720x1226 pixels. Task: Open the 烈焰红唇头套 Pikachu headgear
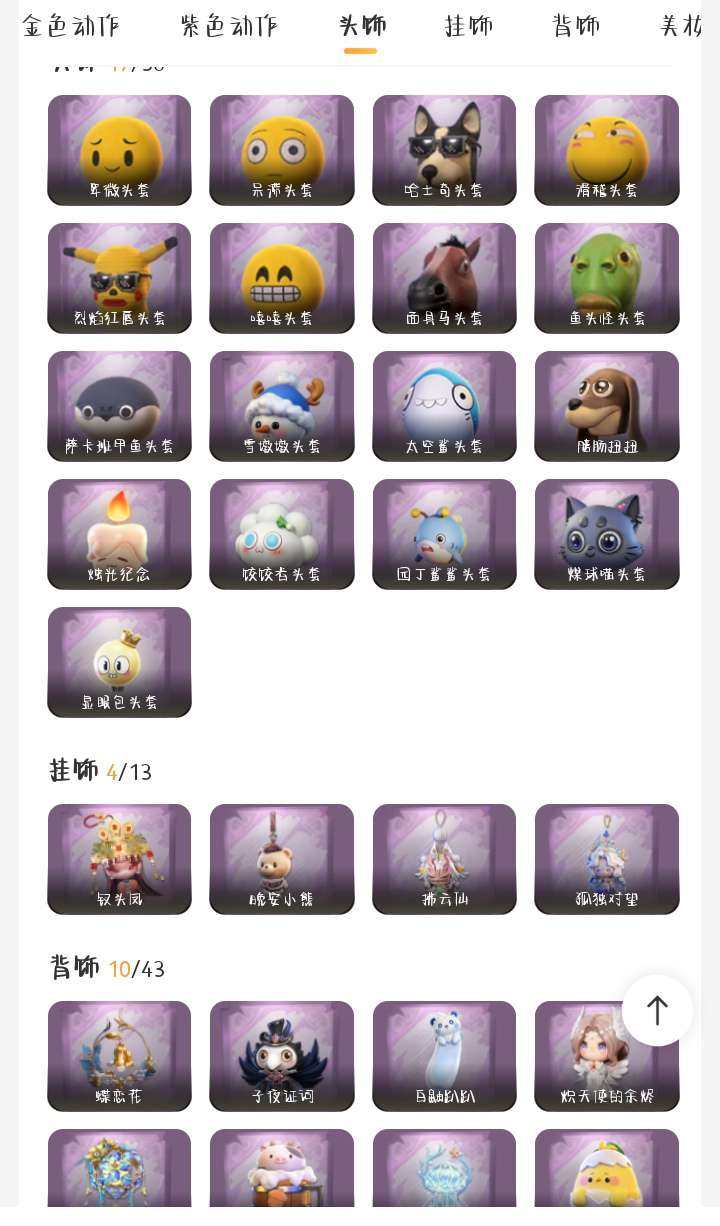click(x=119, y=278)
